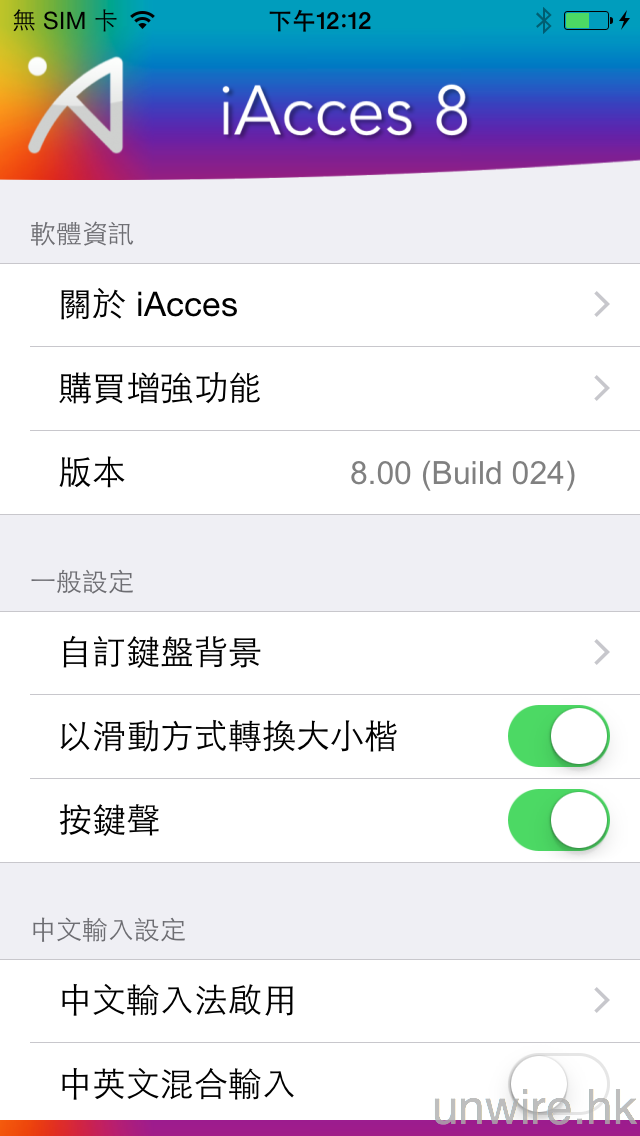Turn off 以滑動方式轉換大小楷 switch
The width and height of the screenshot is (640, 1136).
pyautogui.click(x=558, y=737)
